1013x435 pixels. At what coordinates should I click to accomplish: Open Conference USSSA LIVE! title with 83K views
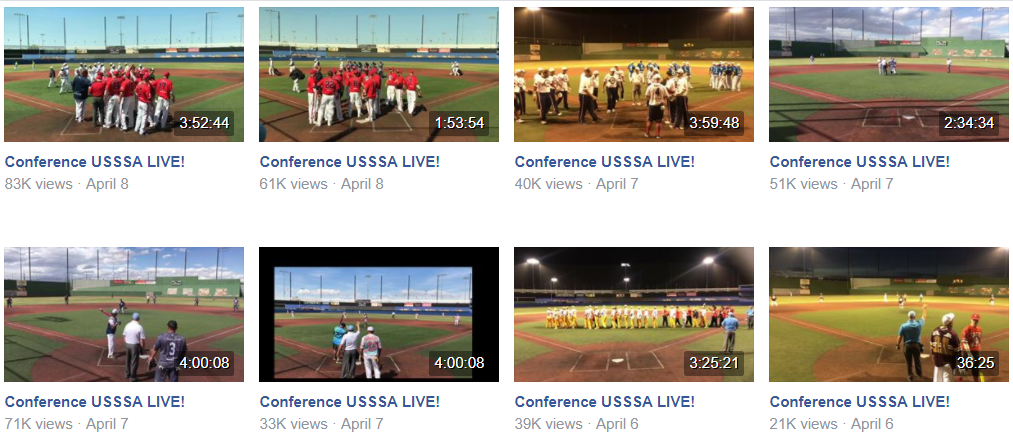pos(95,162)
